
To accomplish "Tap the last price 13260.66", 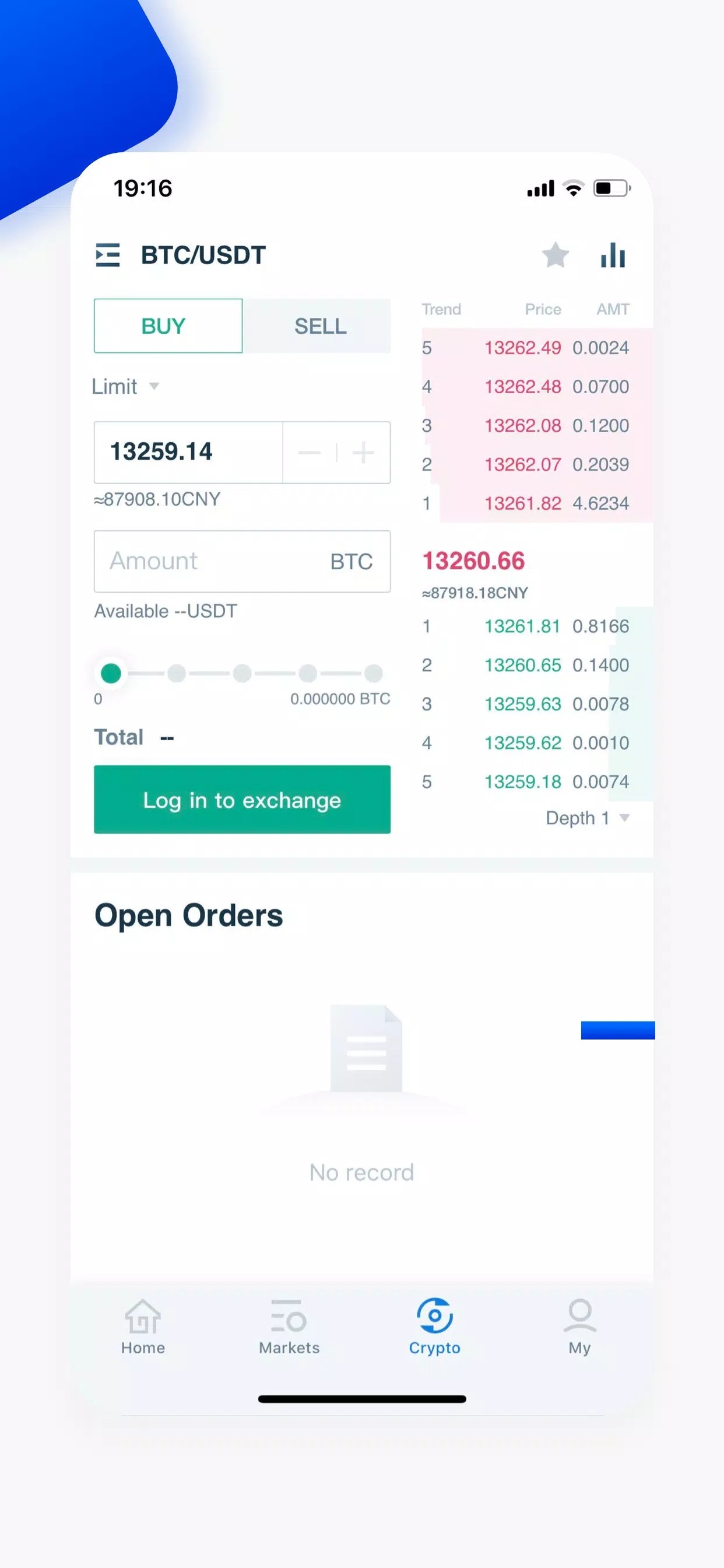I will (x=475, y=561).
